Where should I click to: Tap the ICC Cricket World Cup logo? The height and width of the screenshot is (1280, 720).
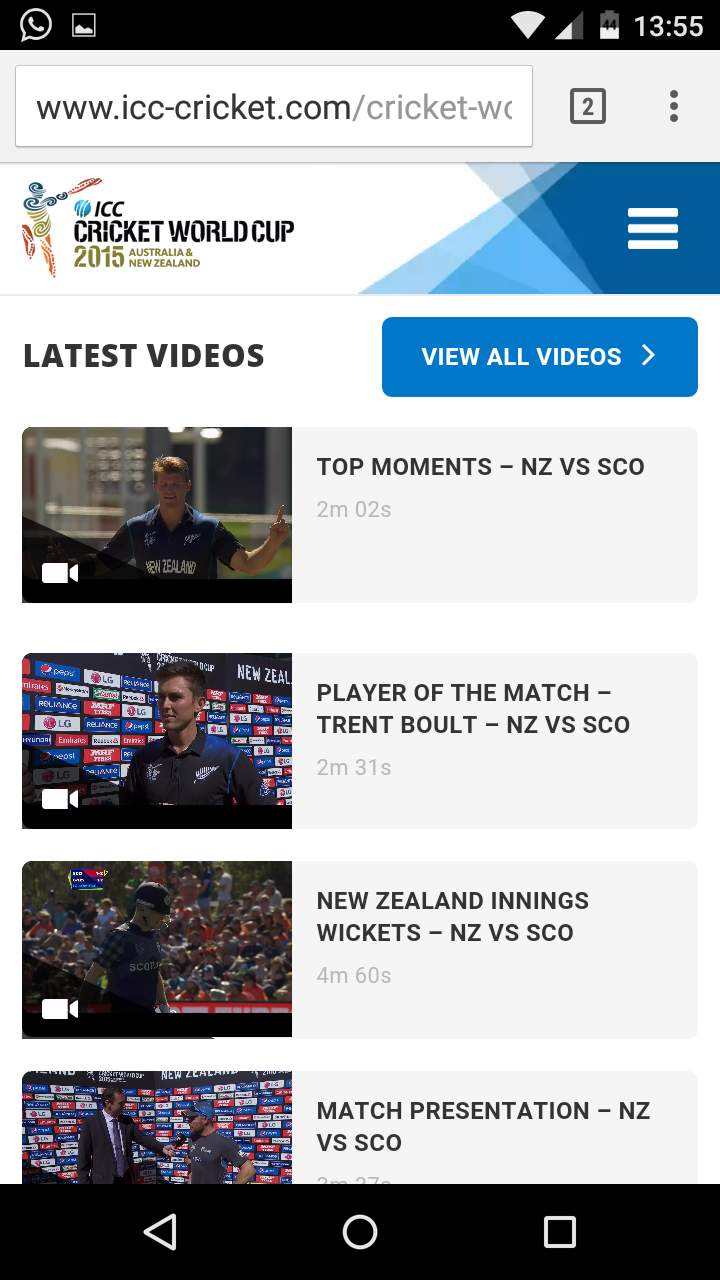pyautogui.click(x=158, y=229)
